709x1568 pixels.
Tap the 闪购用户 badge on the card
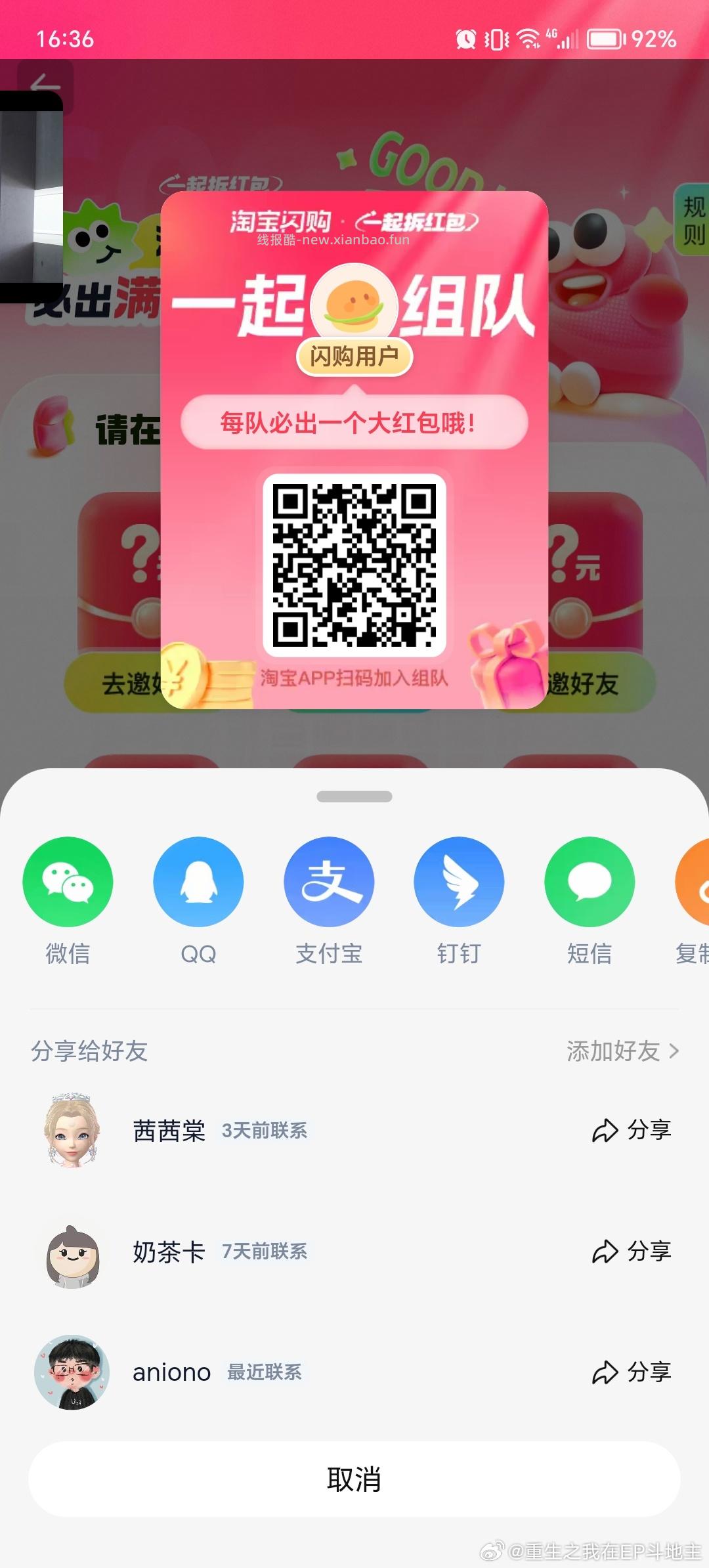(354, 355)
